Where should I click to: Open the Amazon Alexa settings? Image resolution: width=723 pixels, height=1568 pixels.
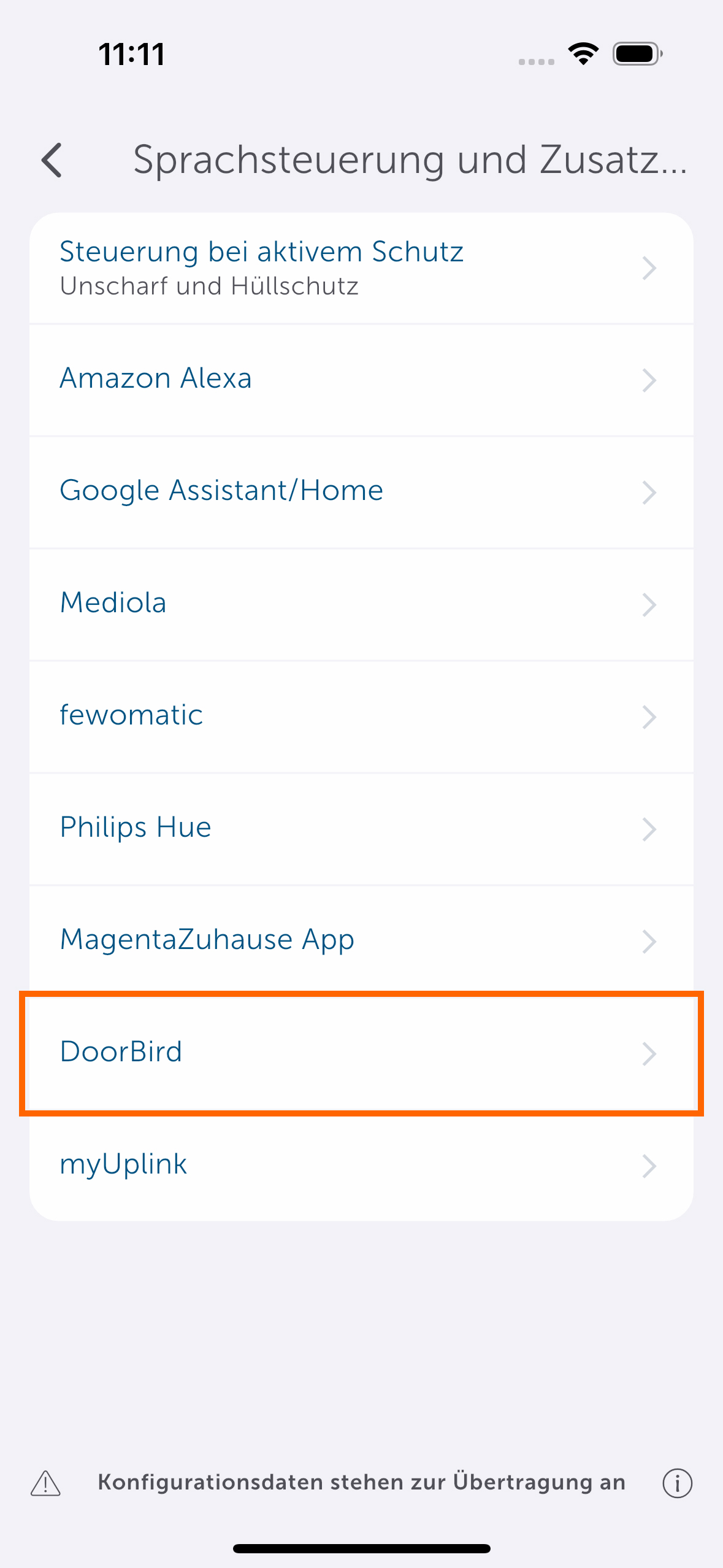click(361, 380)
